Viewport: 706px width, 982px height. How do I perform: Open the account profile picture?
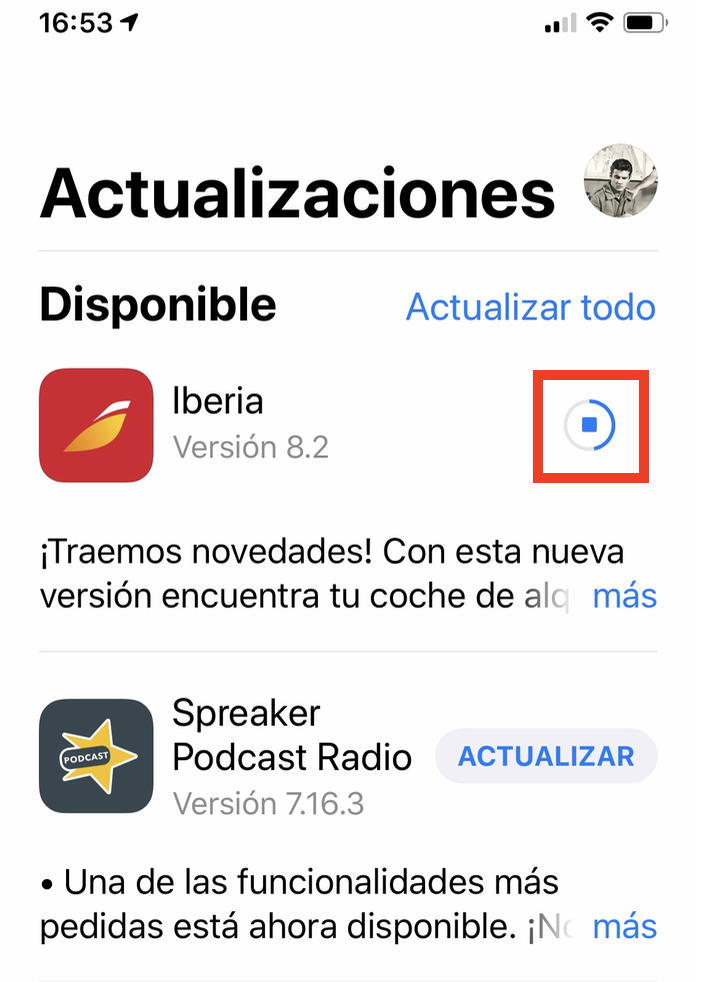620,180
